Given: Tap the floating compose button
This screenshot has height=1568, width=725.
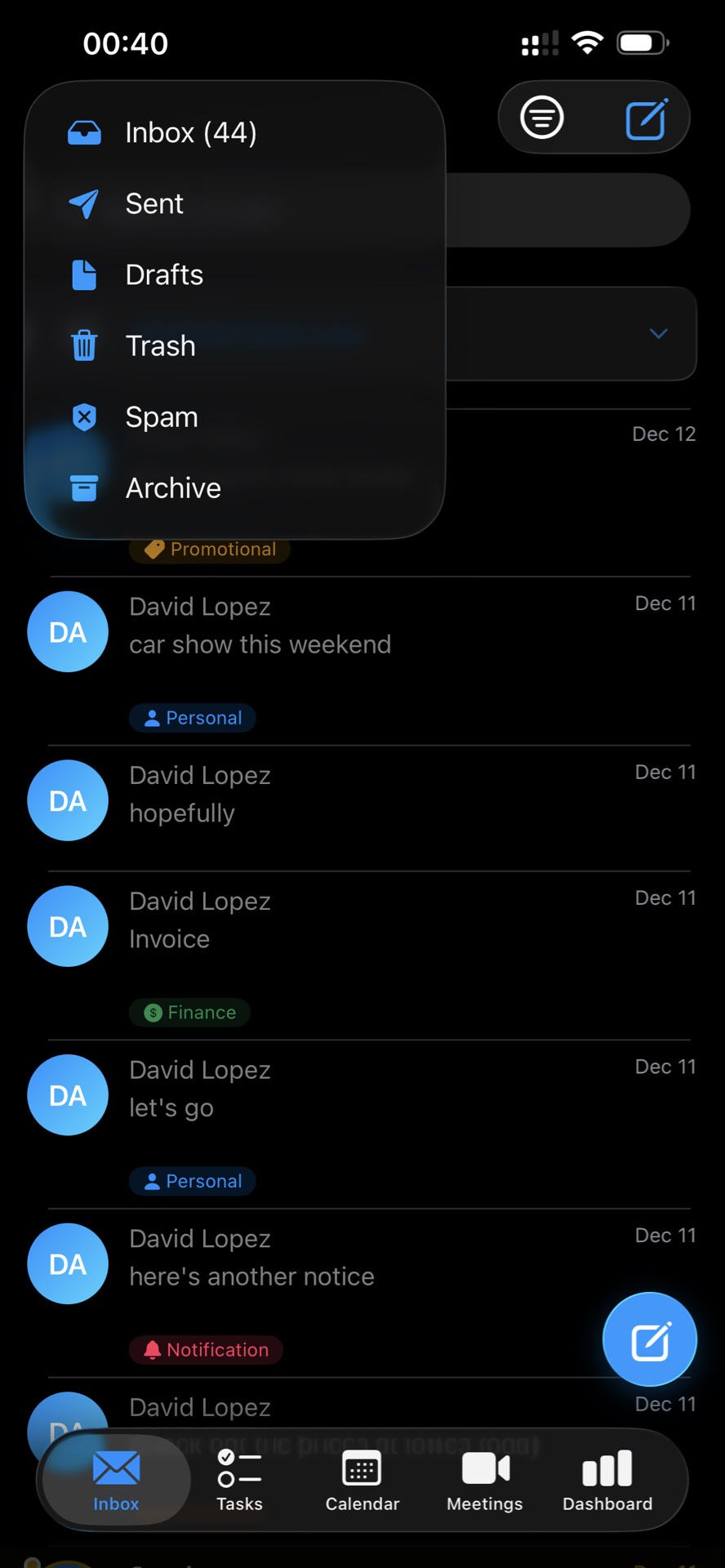Looking at the screenshot, I should [x=649, y=1339].
